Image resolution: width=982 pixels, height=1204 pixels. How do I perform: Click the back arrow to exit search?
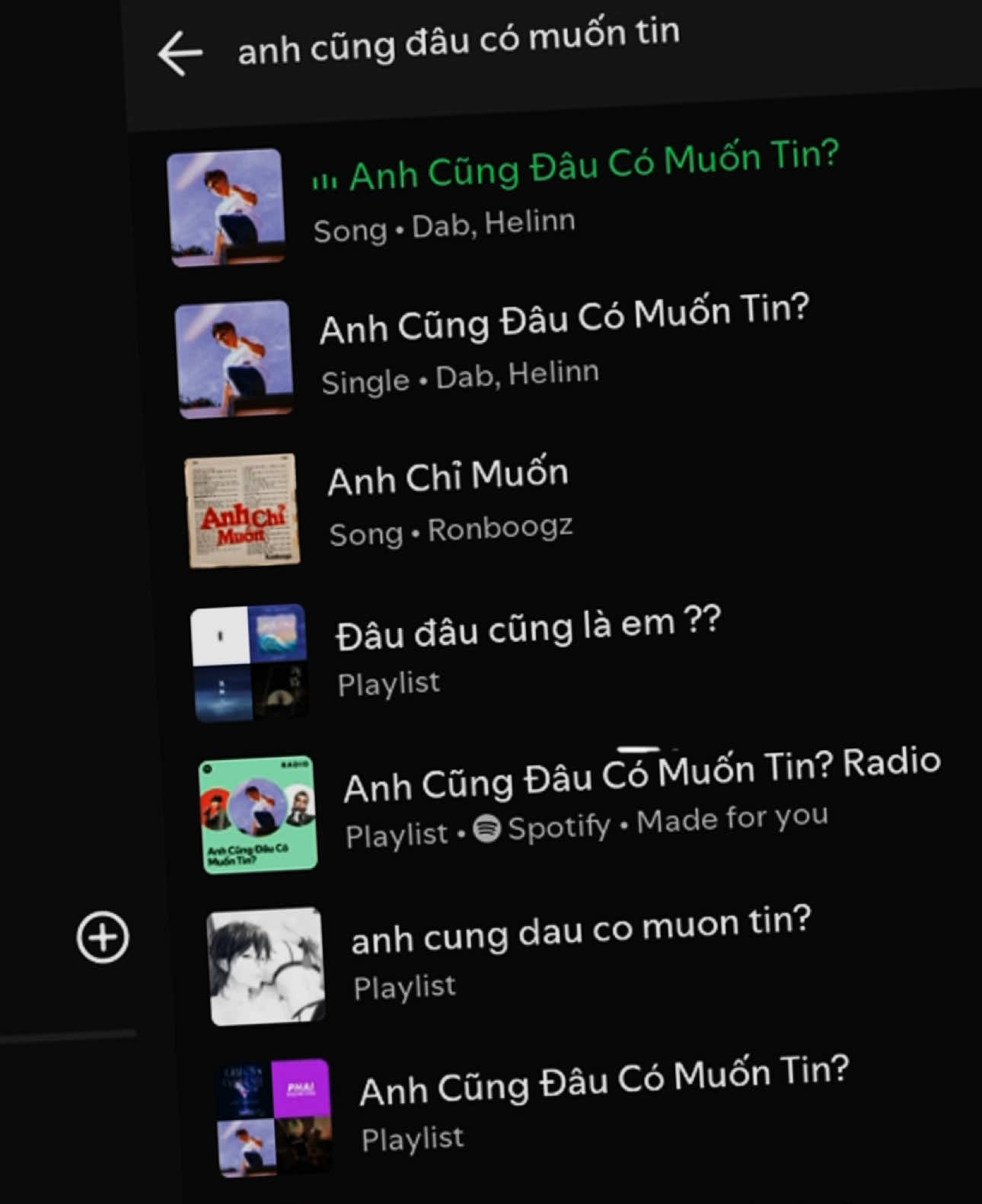tap(179, 55)
